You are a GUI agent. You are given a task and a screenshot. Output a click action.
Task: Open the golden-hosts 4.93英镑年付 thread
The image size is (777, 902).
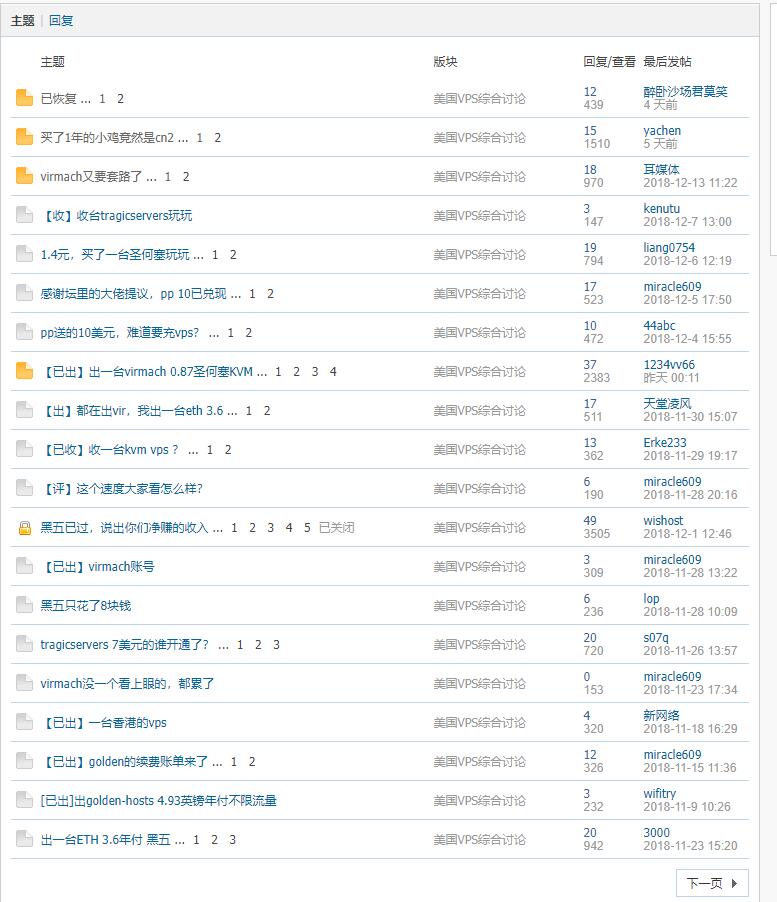(158, 801)
